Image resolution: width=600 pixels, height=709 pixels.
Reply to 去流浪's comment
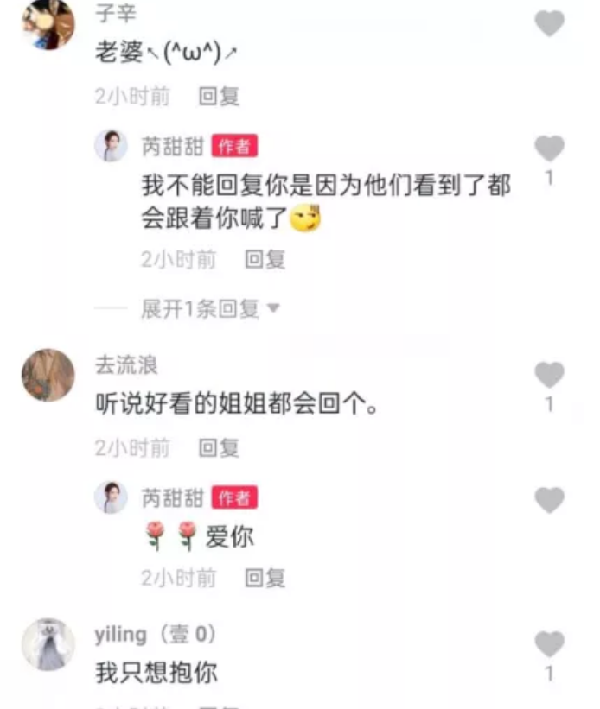tap(218, 448)
